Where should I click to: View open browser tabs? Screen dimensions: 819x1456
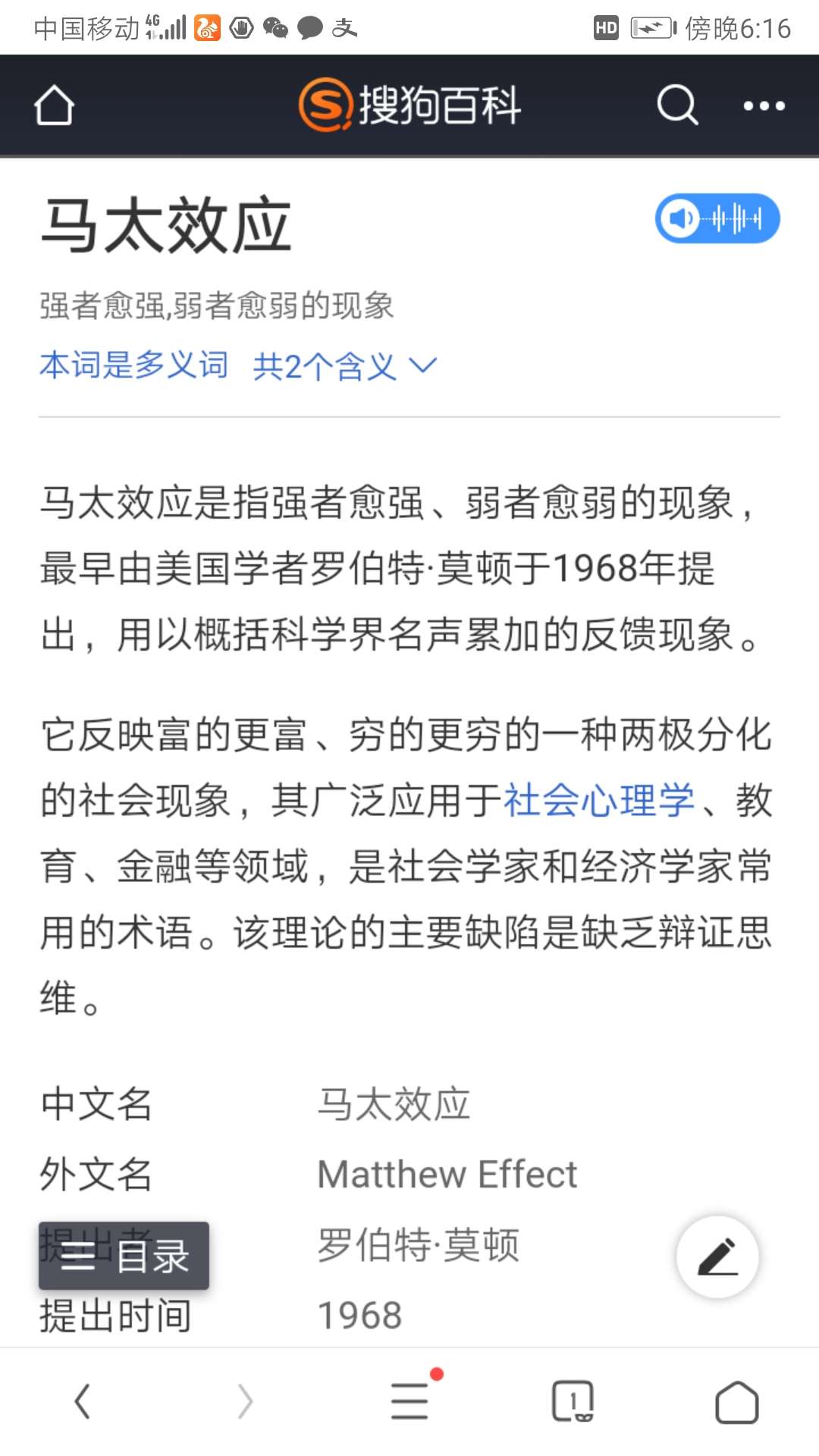click(573, 1401)
